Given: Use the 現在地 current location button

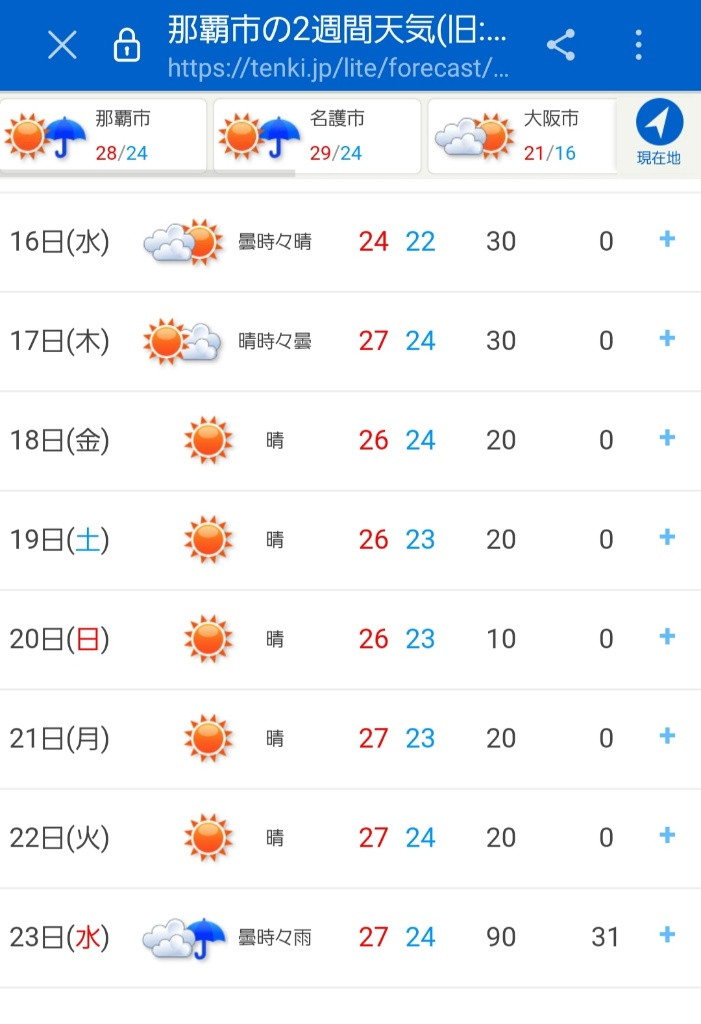Looking at the screenshot, I should coord(659,134).
